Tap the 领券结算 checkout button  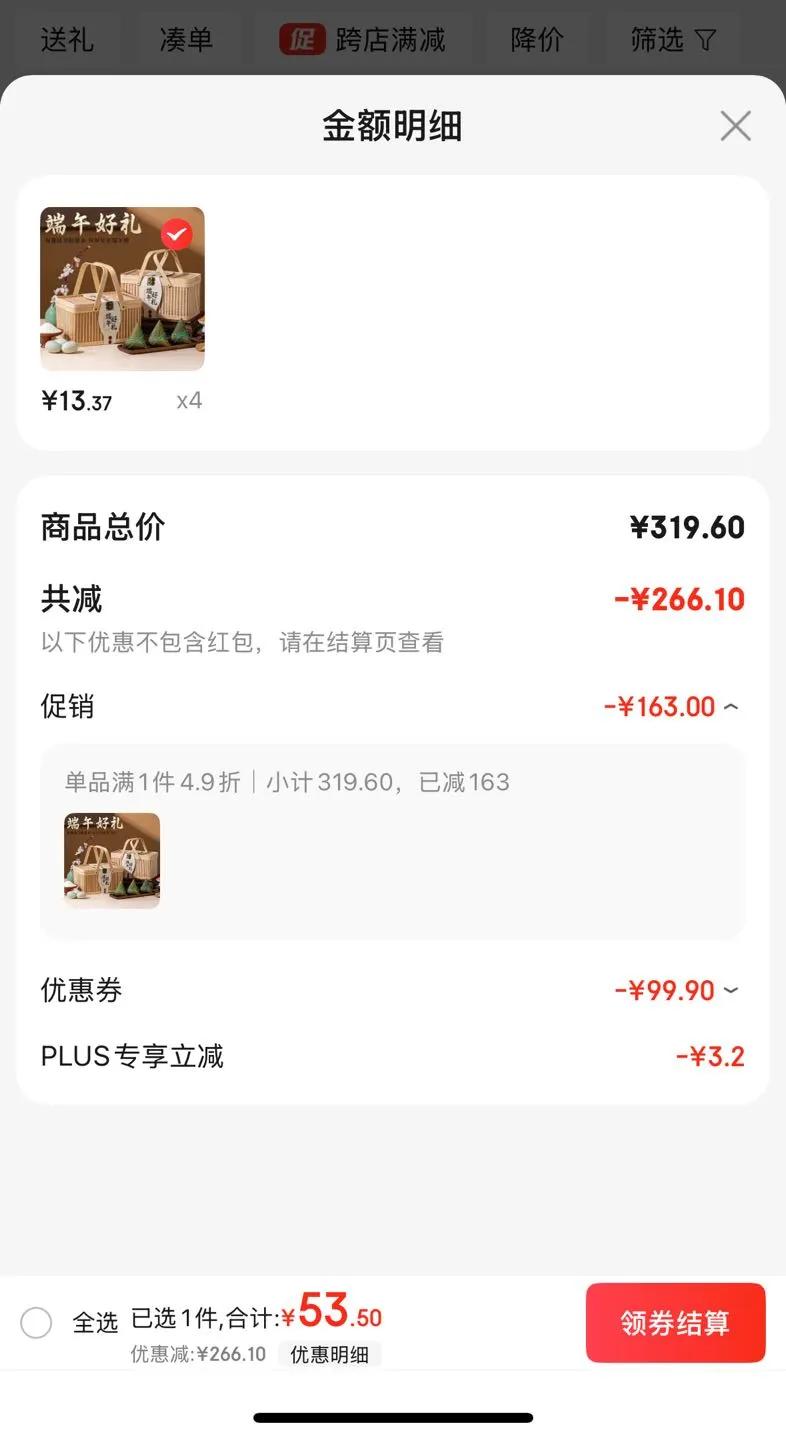(675, 1322)
